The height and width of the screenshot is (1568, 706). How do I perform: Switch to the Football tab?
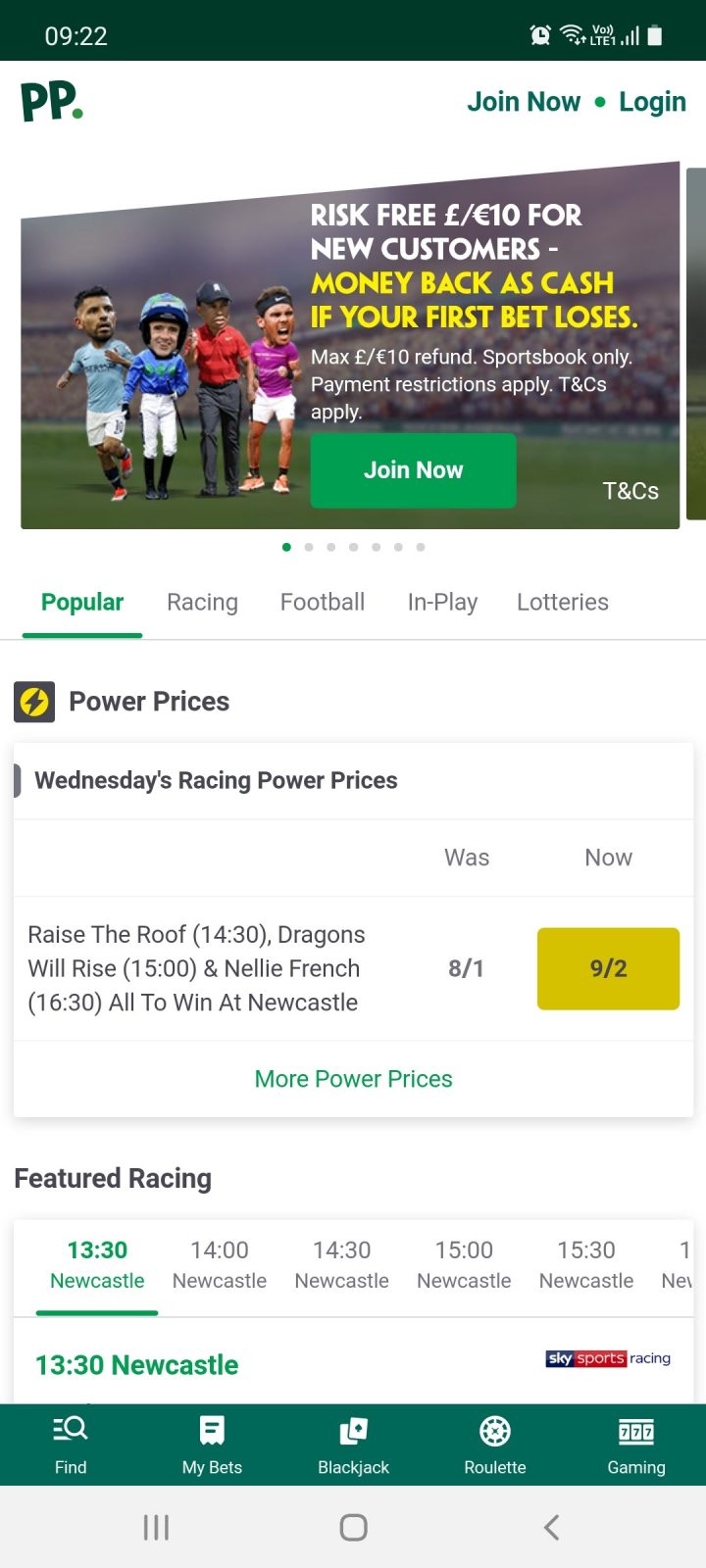(323, 602)
